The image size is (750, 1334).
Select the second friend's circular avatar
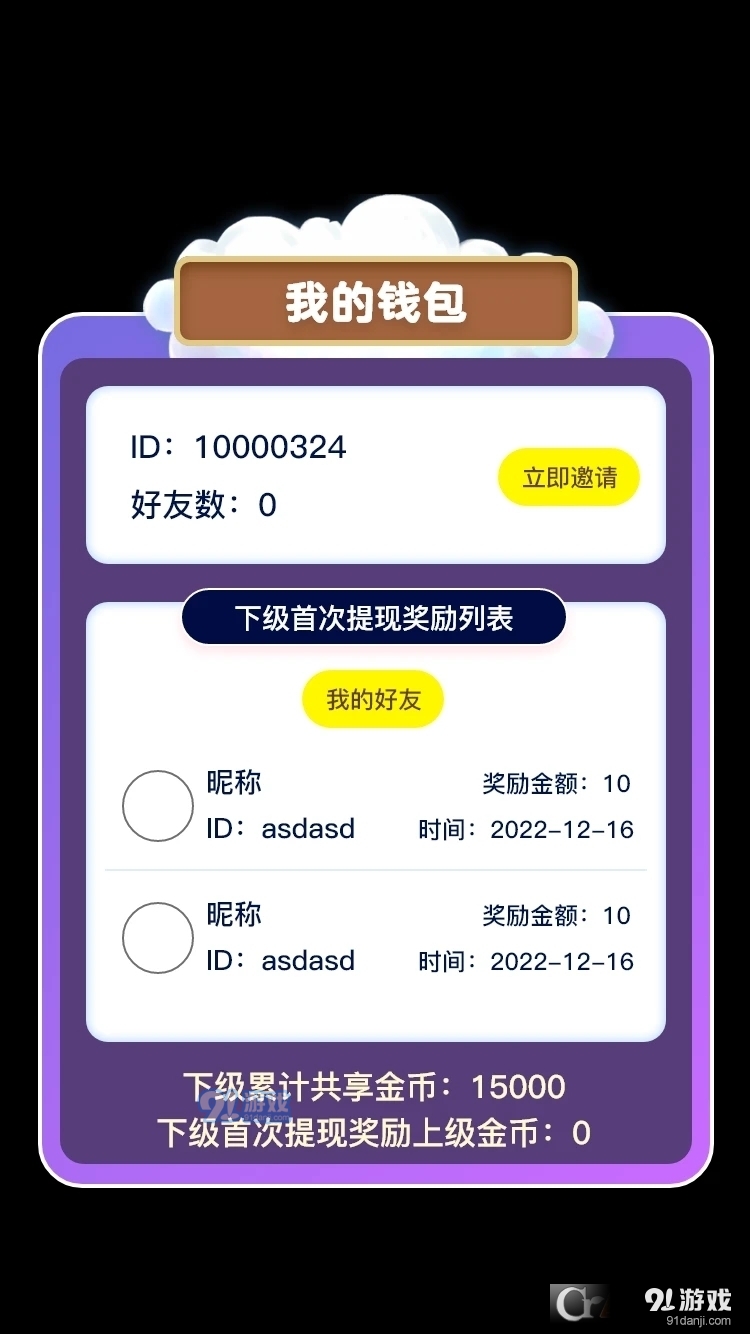[157, 938]
